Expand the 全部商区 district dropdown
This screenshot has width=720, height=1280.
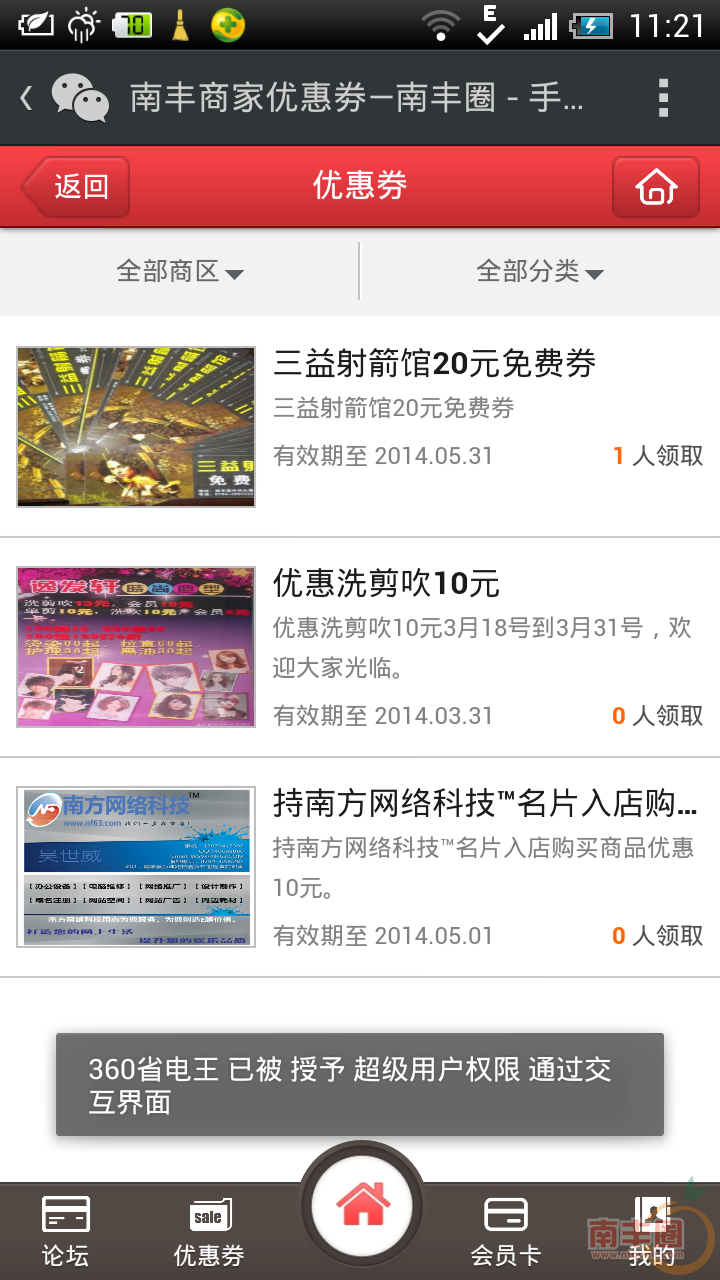click(x=180, y=272)
